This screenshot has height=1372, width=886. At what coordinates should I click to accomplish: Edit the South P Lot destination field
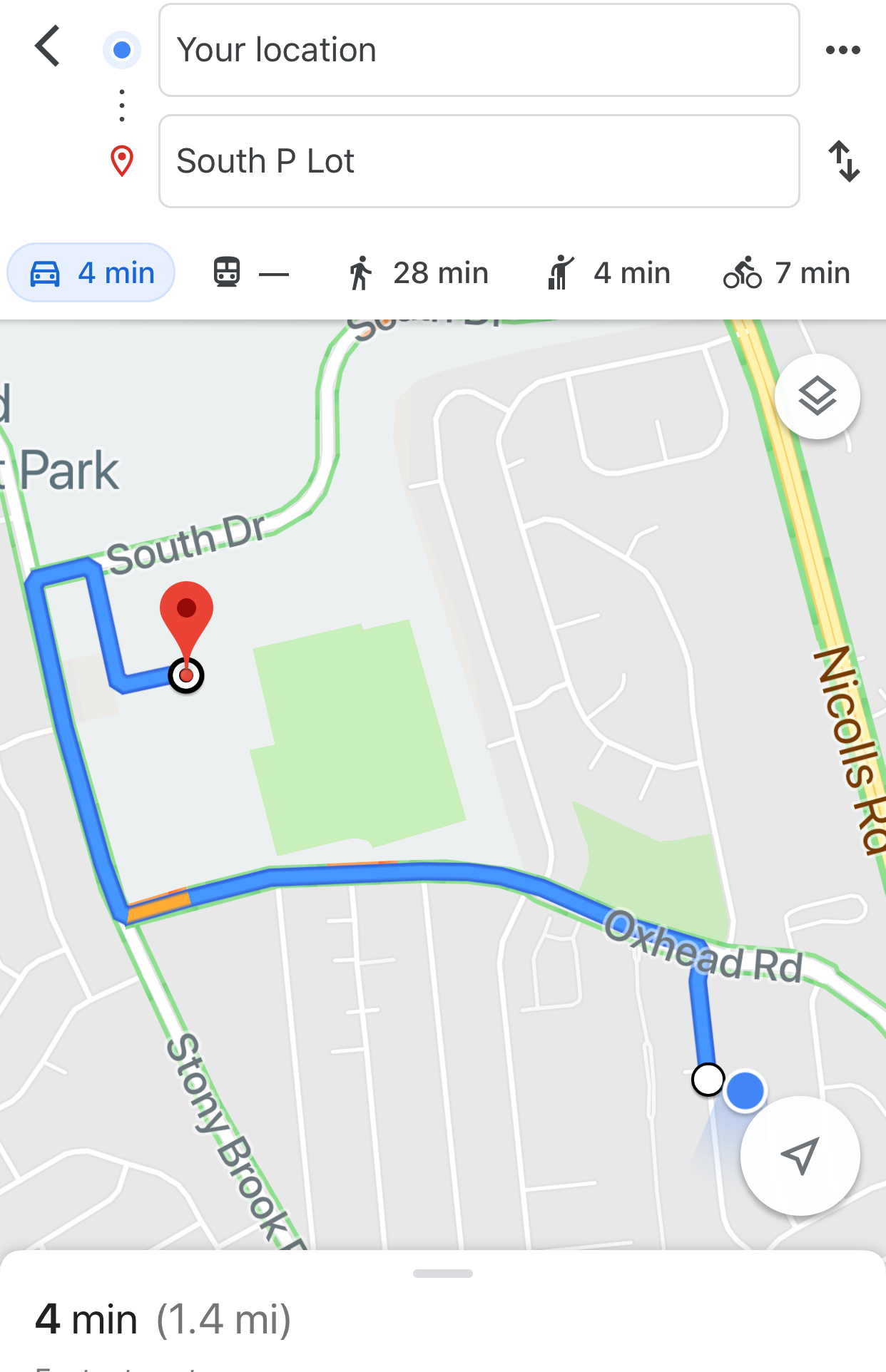click(x=478, y=161)
